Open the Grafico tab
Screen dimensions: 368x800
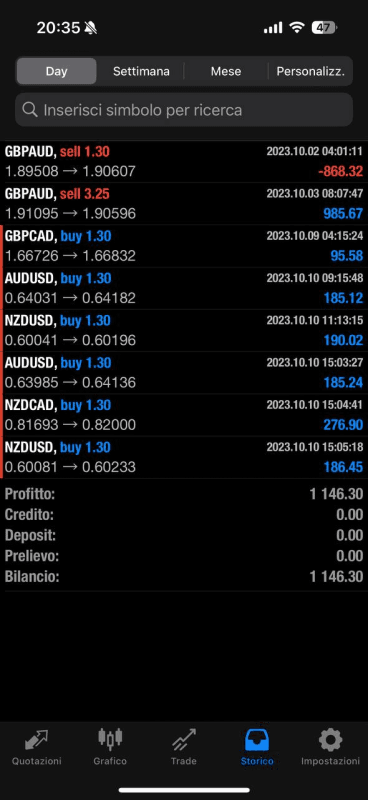point(110,747)
